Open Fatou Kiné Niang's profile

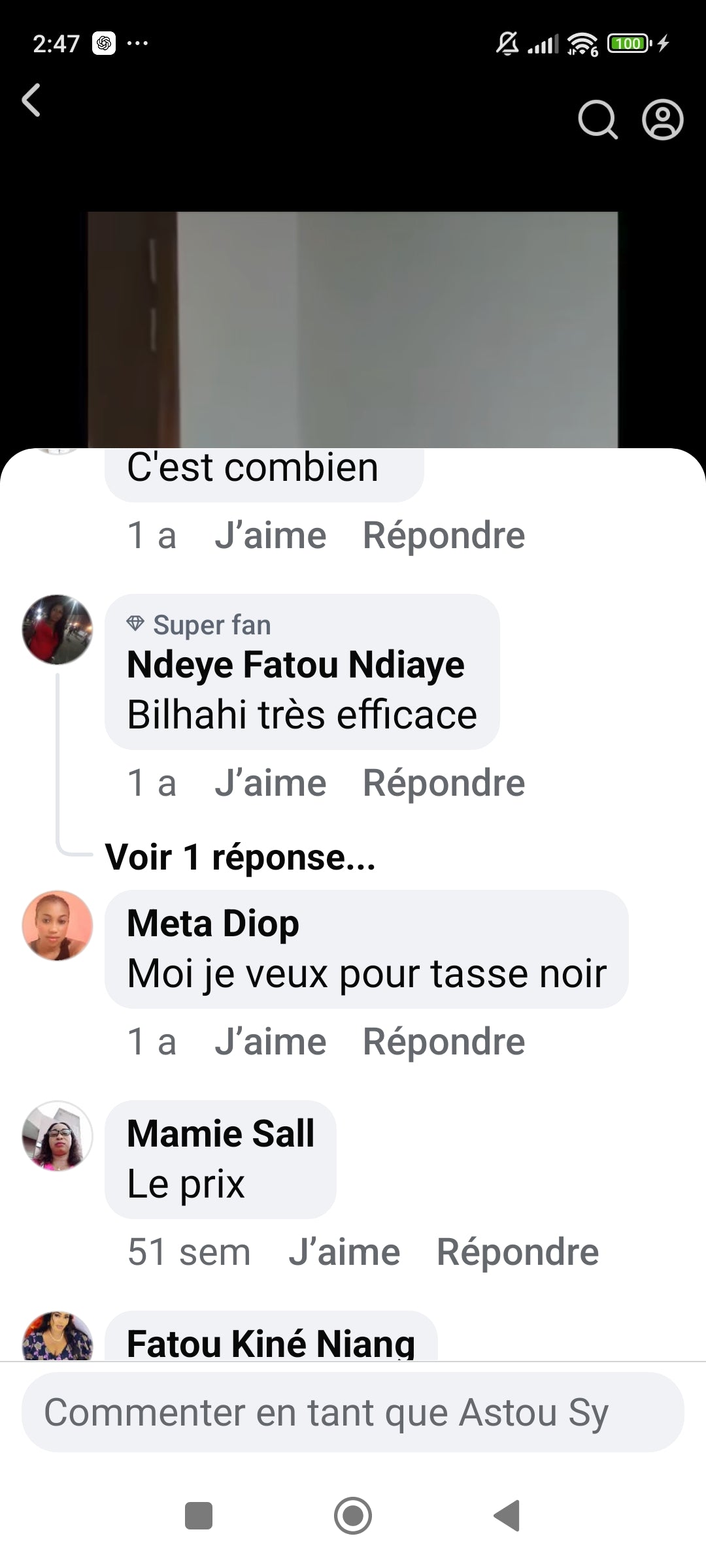point(271,1343)
